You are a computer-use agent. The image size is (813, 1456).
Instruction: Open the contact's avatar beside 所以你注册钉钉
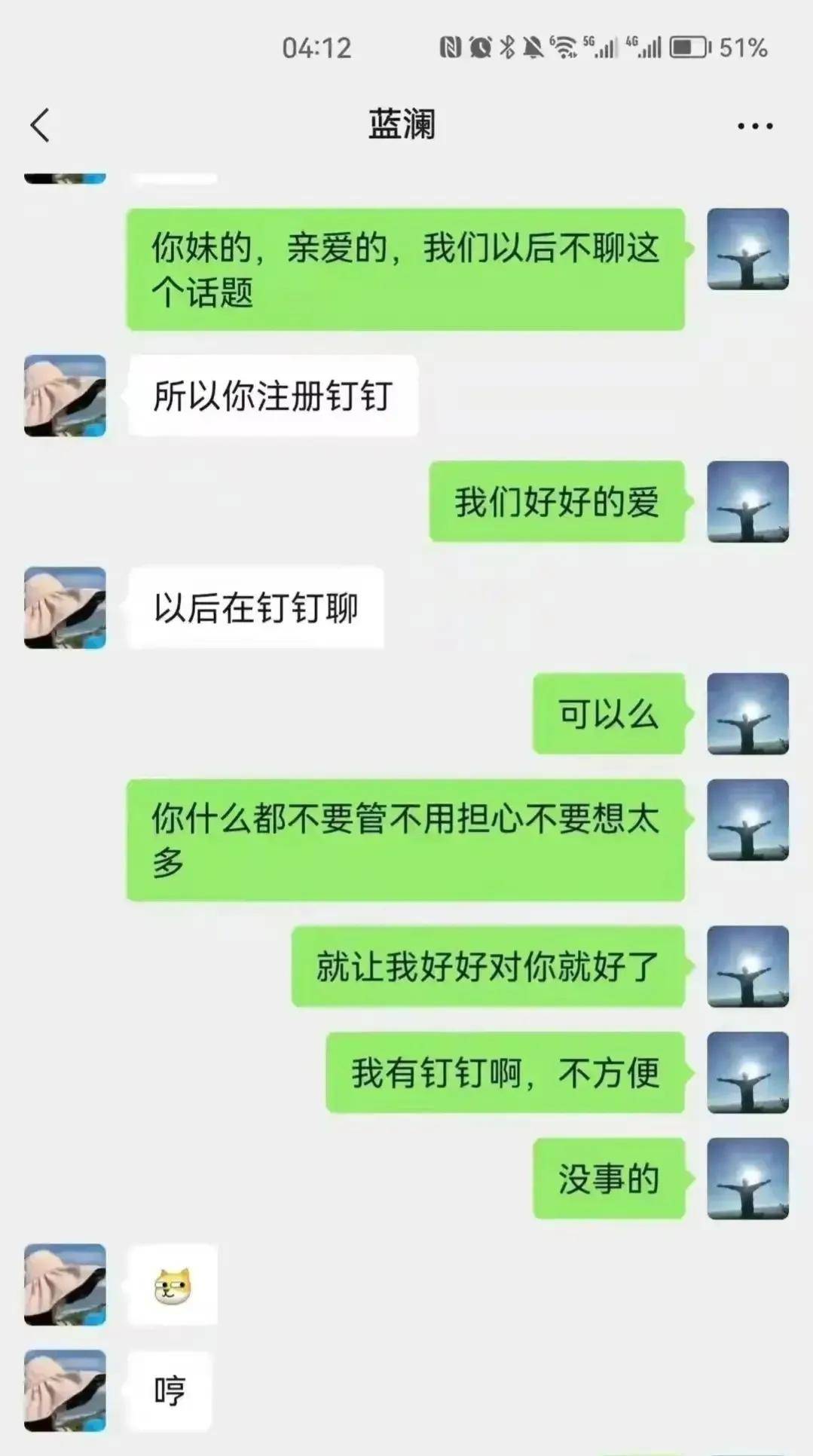click(65, 396)
